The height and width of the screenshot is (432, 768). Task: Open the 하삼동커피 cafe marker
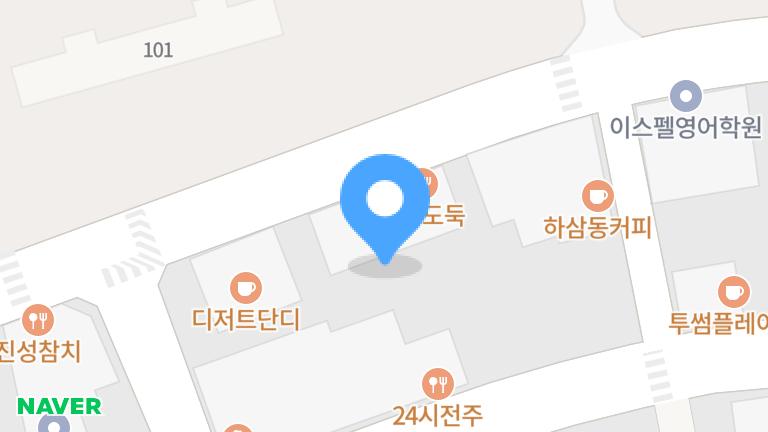click(x=597, y=195)
